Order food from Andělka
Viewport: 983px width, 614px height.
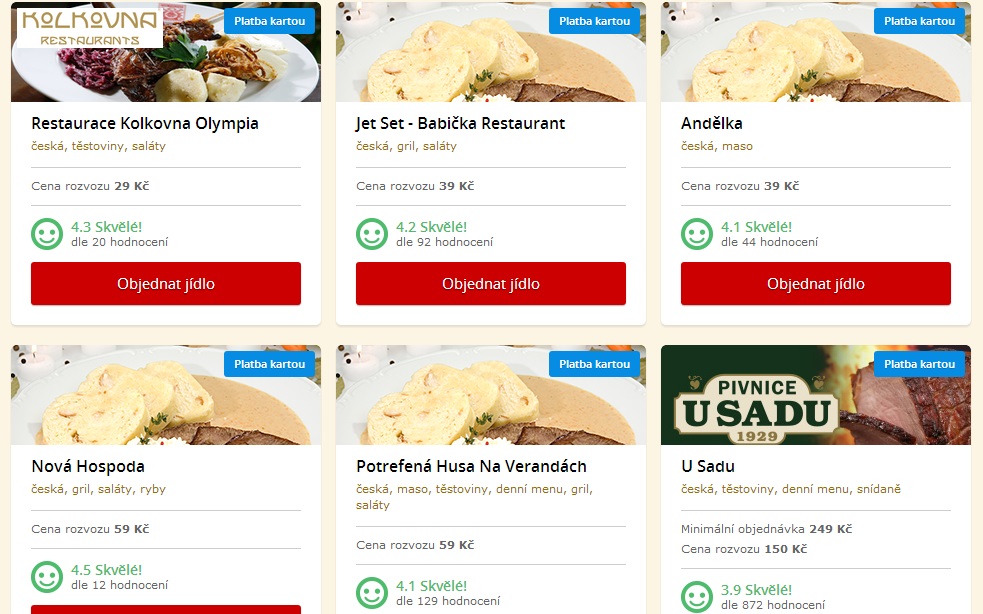816,284
